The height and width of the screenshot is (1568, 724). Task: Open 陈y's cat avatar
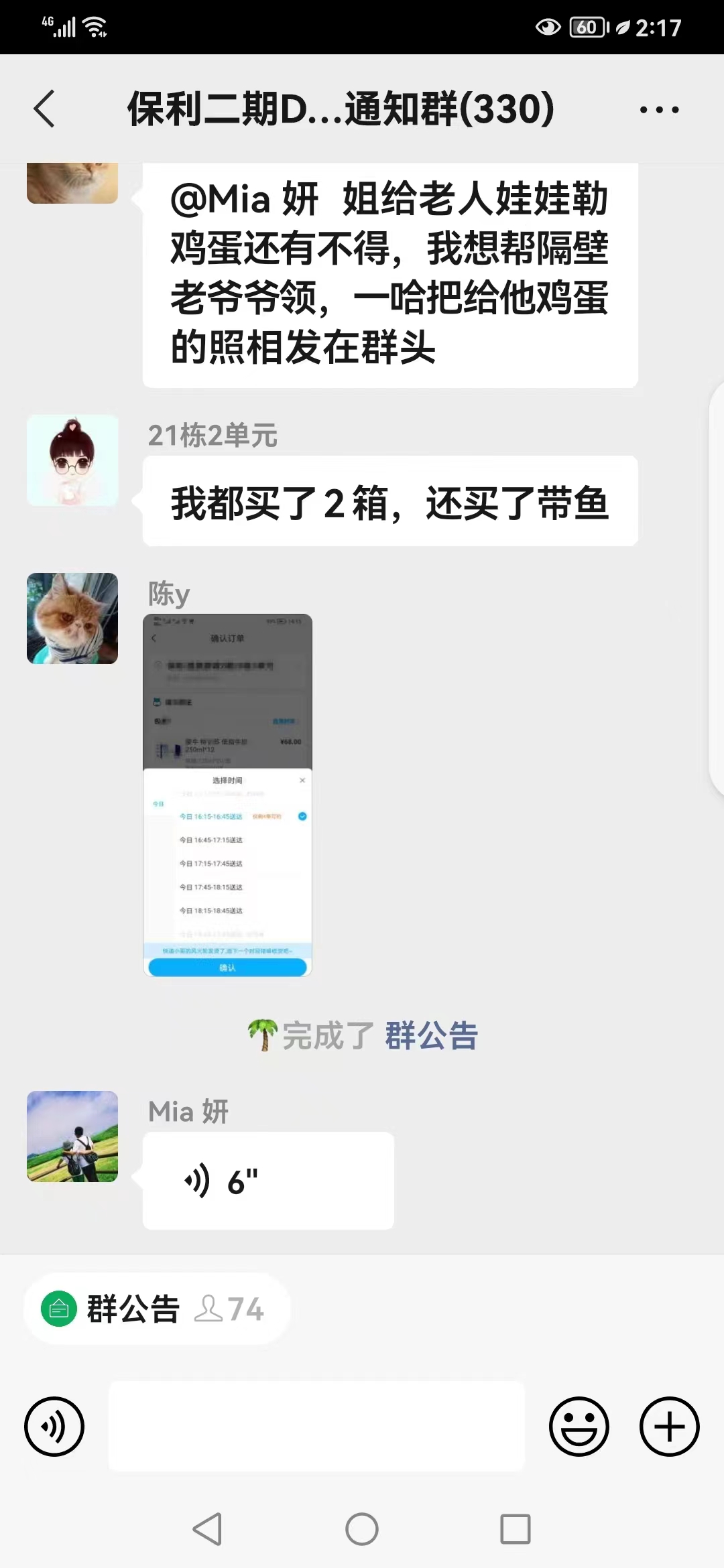pos(72,618)
